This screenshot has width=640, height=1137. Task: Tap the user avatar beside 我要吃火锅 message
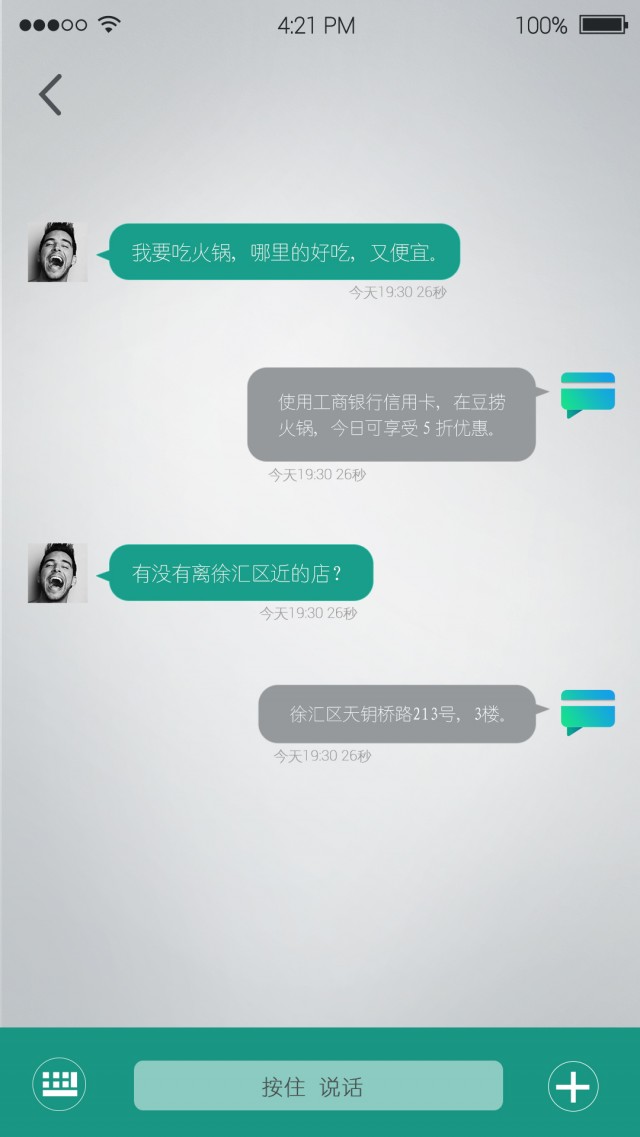pyautogui.click(x=58, y=252)
